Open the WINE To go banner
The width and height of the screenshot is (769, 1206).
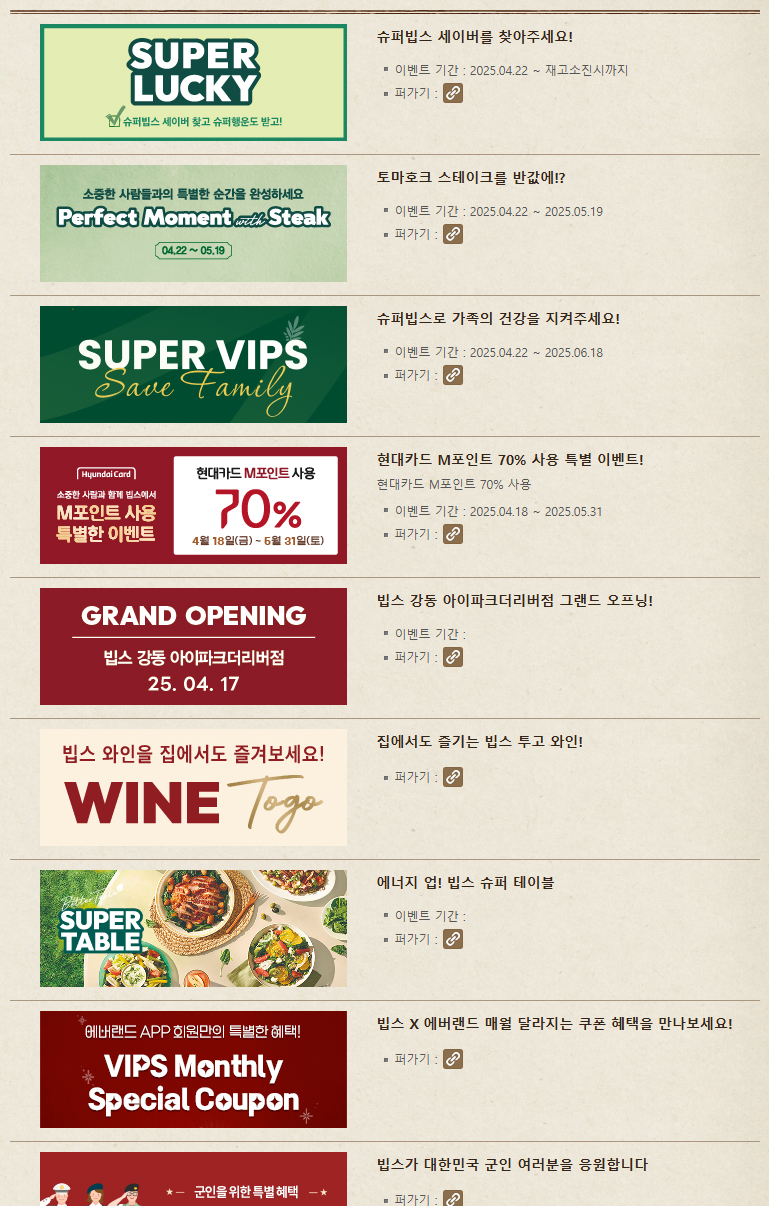click(x=193, y=787)
